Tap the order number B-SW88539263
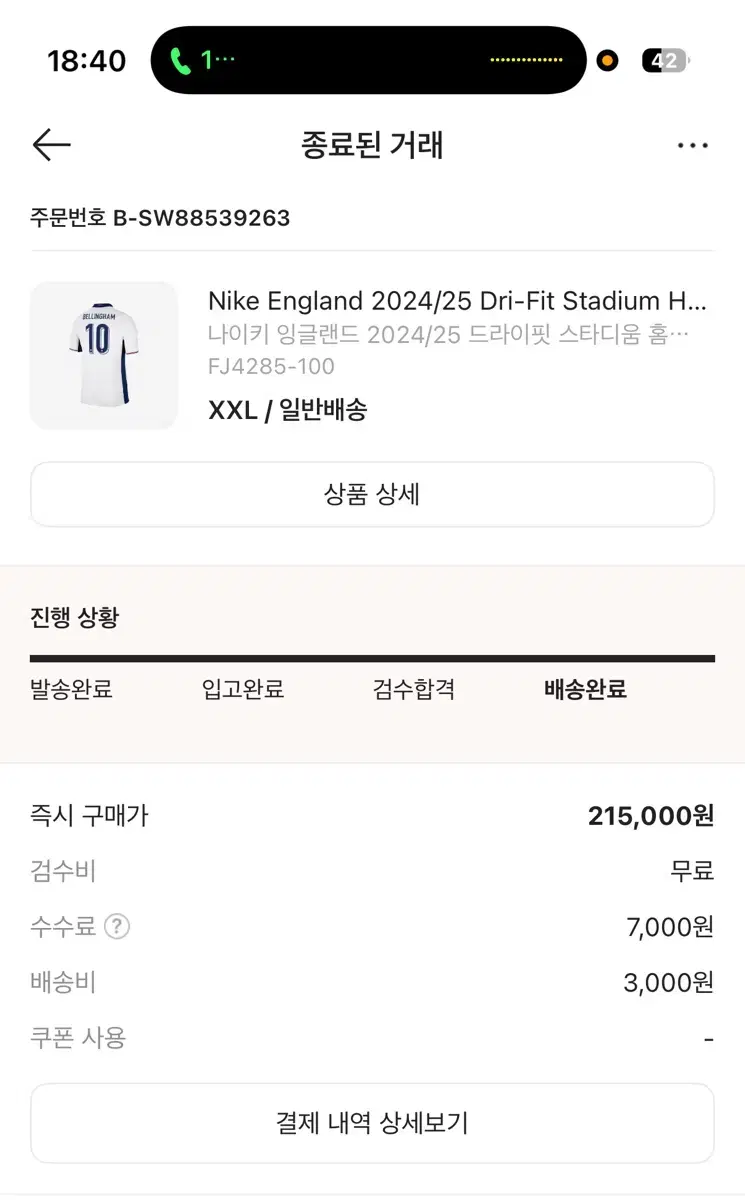The width and height of the screenshot is (745, 1200). click(158, 218)
